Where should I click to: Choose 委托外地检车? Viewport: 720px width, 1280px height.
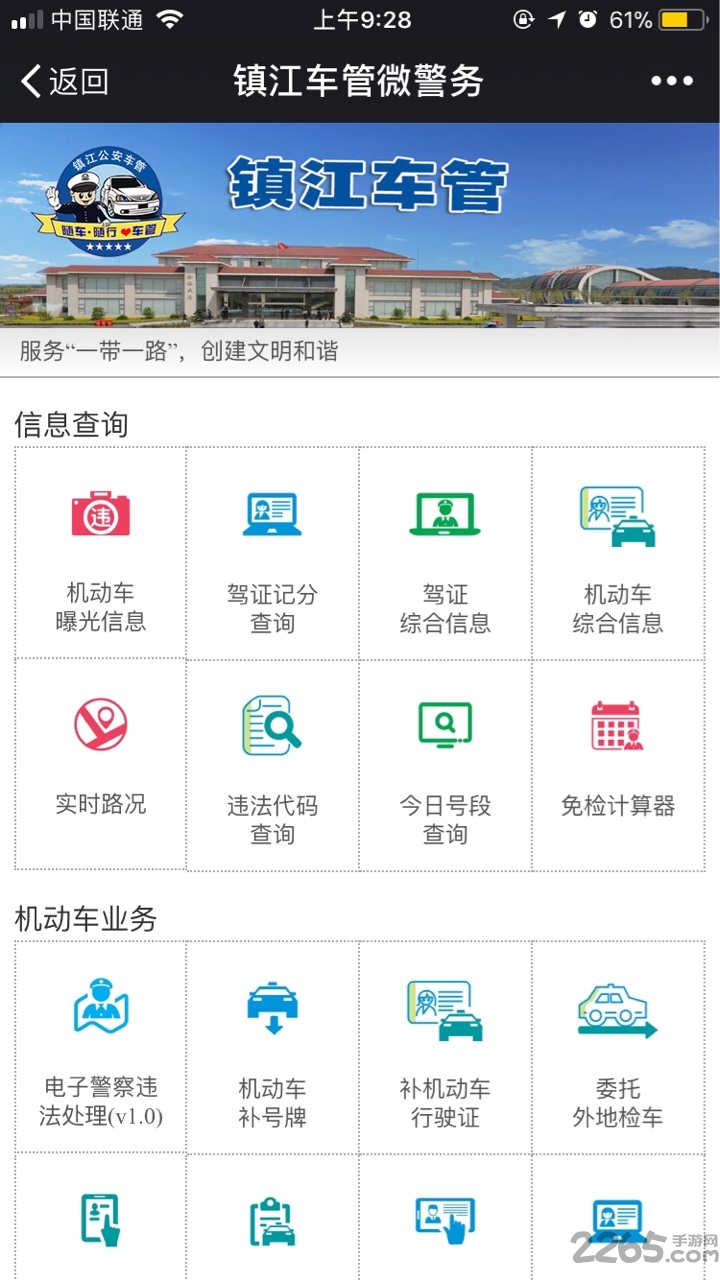pos(618,1048)
